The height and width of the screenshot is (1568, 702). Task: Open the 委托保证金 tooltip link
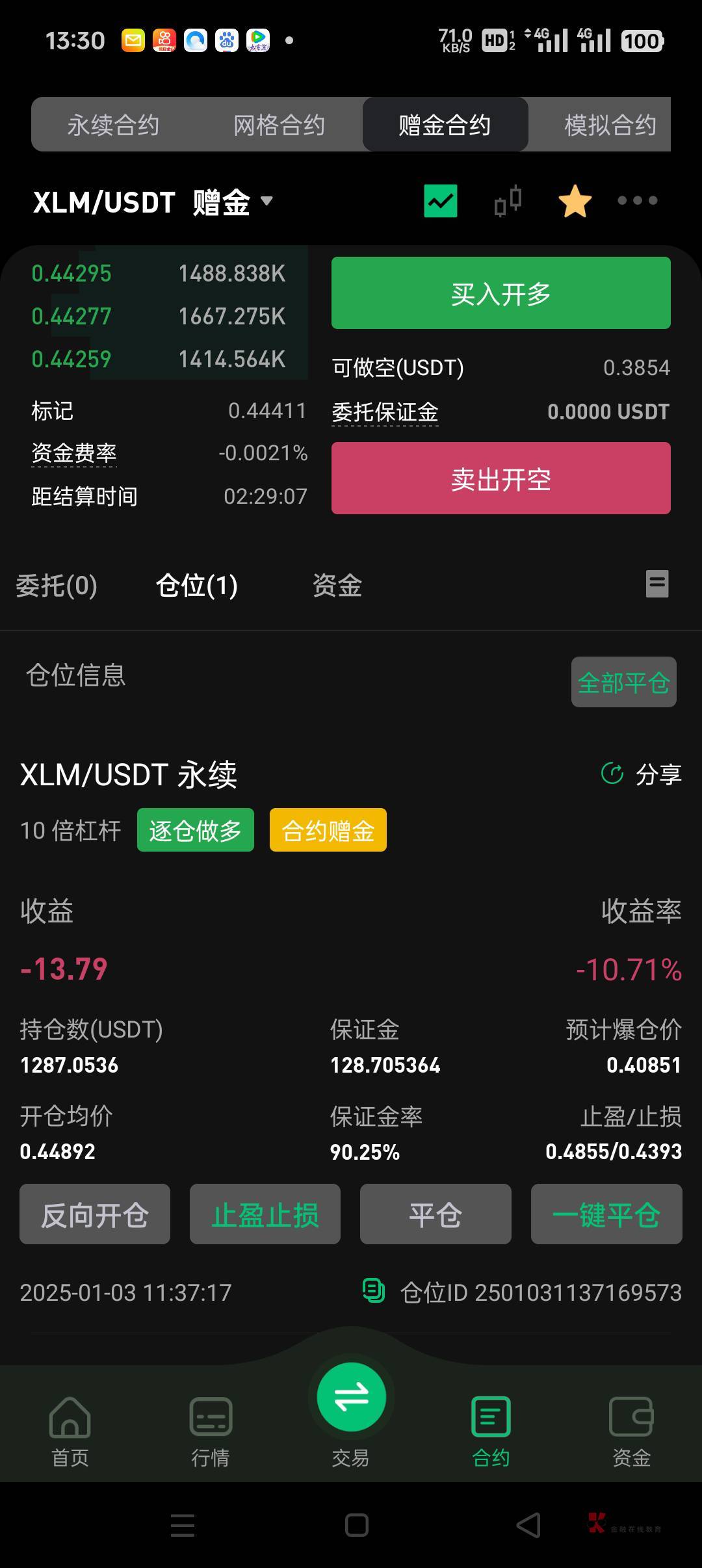[385, 411]
